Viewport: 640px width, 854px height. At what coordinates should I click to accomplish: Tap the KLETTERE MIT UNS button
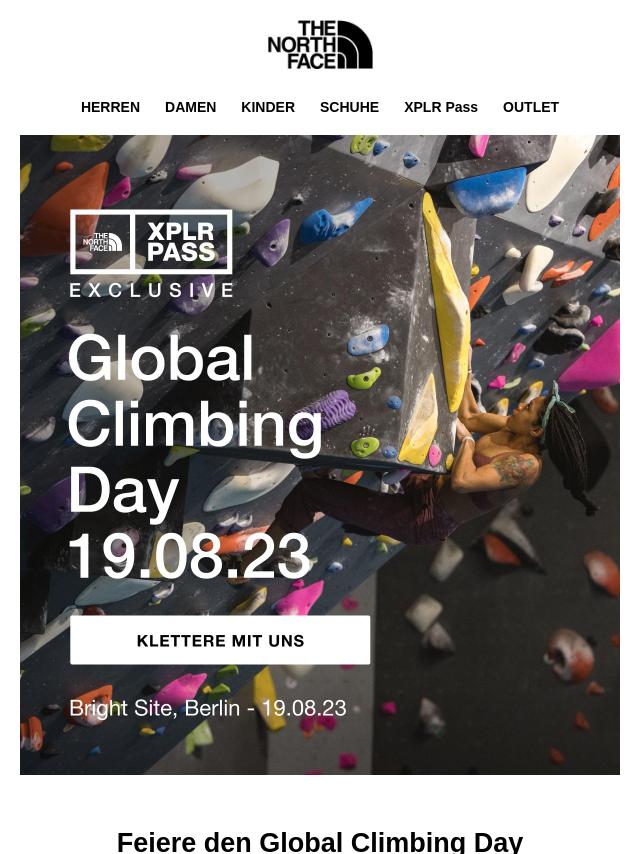220,640
